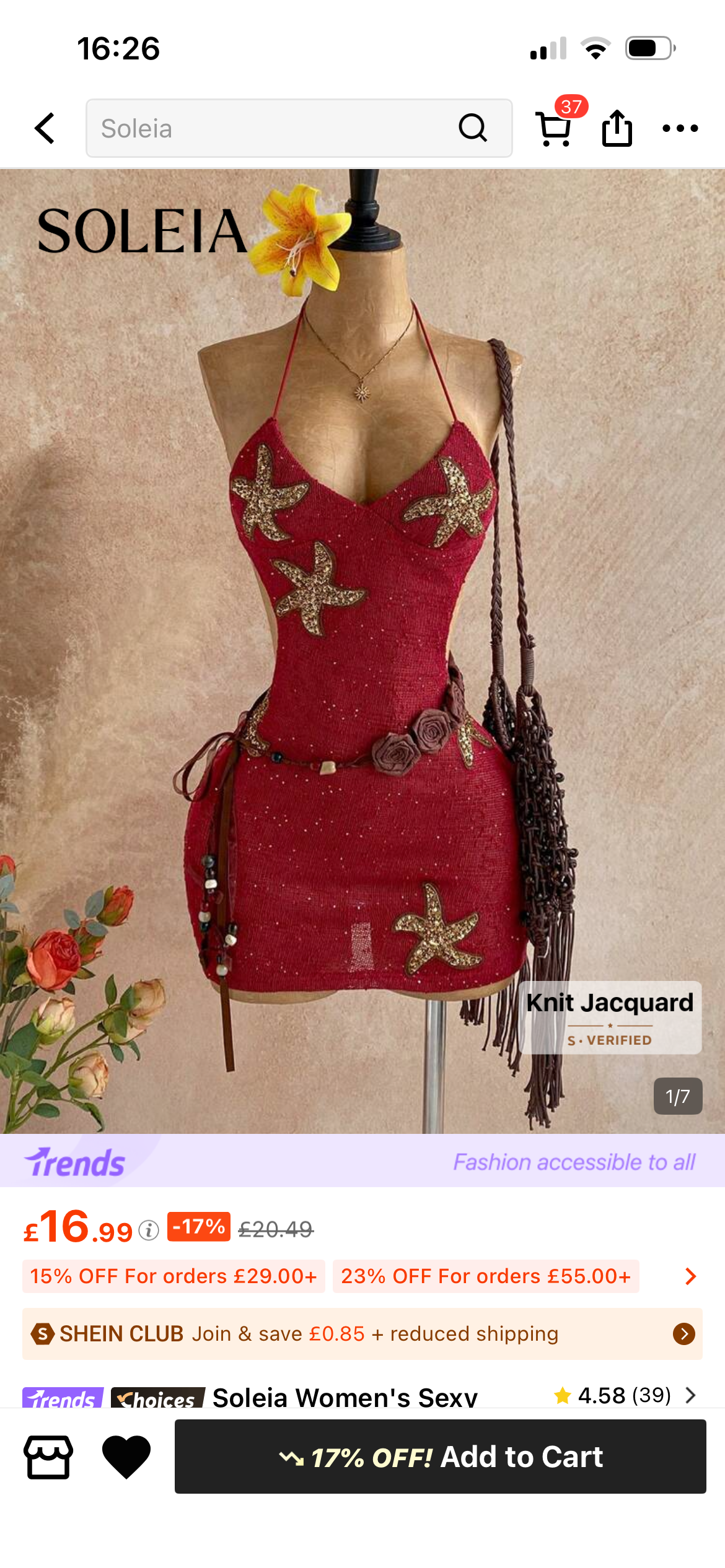Viewport: 725px width, 1568px height.
Task: Open the 23% OFF £55.00+ offer
Action: tap(486, 1276)
